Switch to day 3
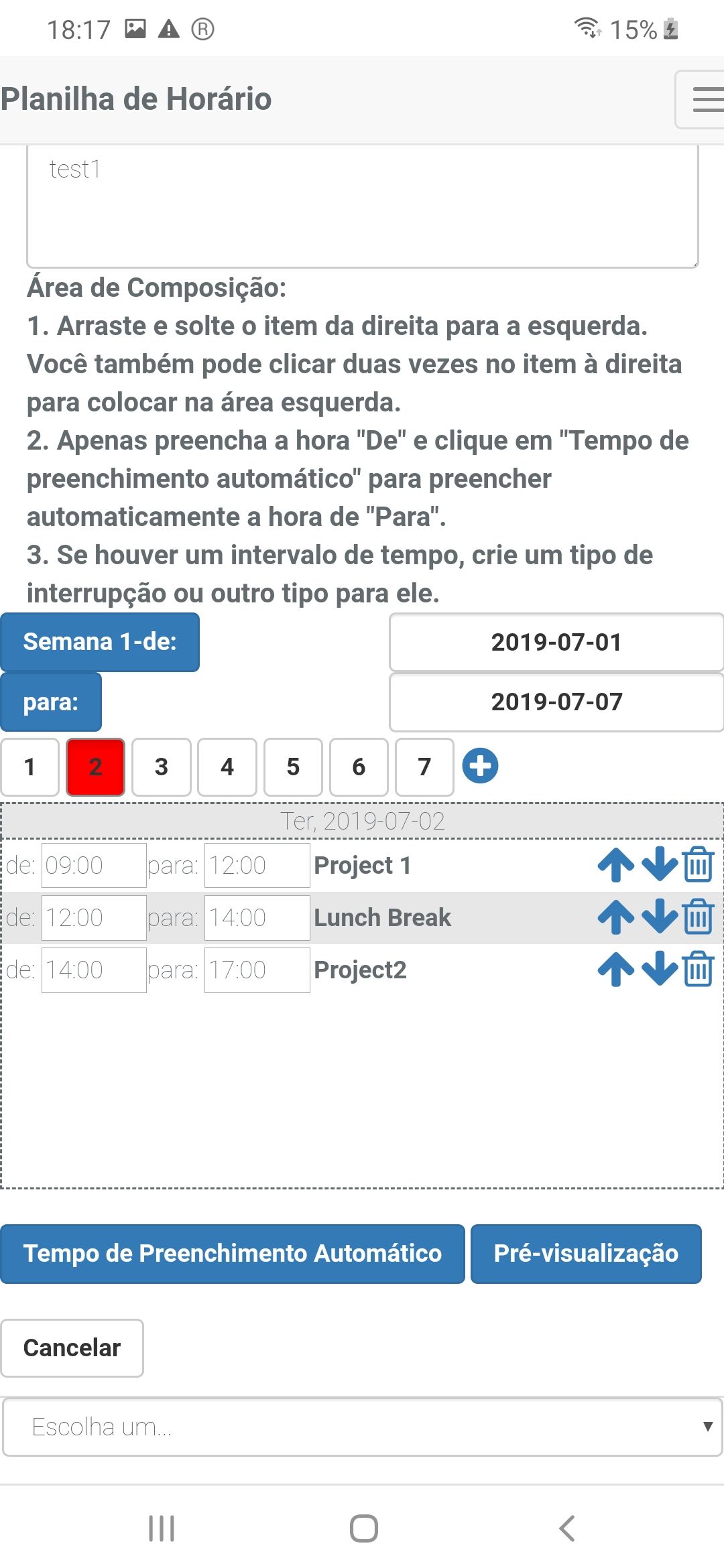 (x=162, y=767)
